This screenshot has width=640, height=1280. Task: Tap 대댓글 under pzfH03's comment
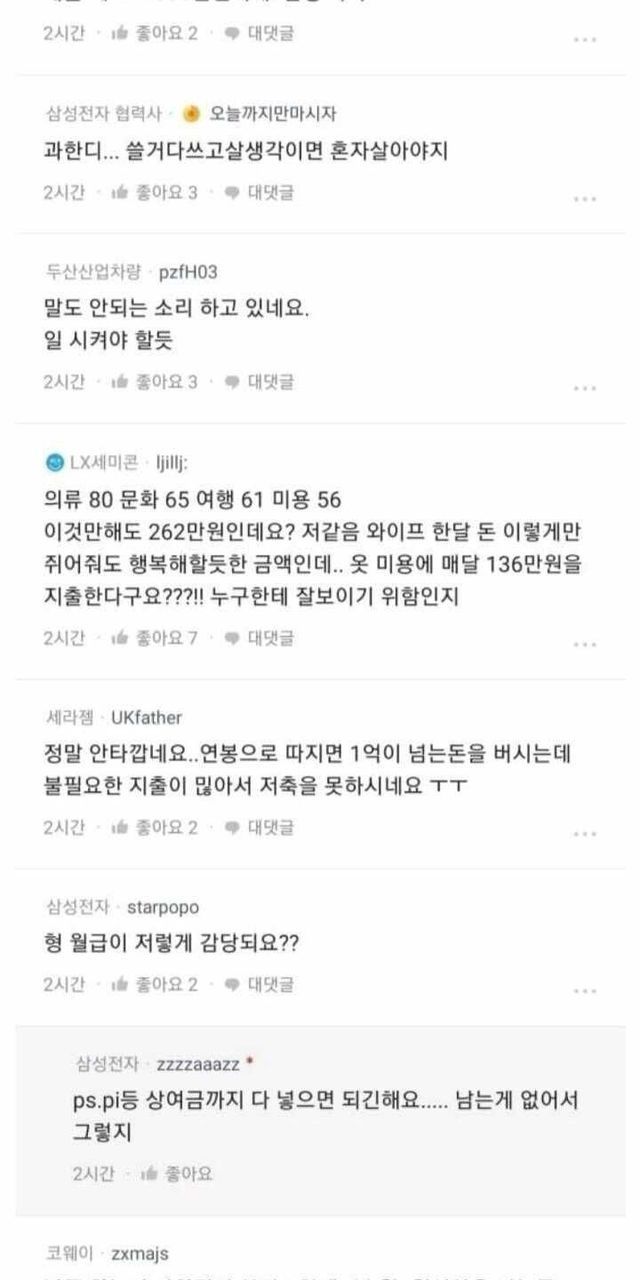point(259,381)
